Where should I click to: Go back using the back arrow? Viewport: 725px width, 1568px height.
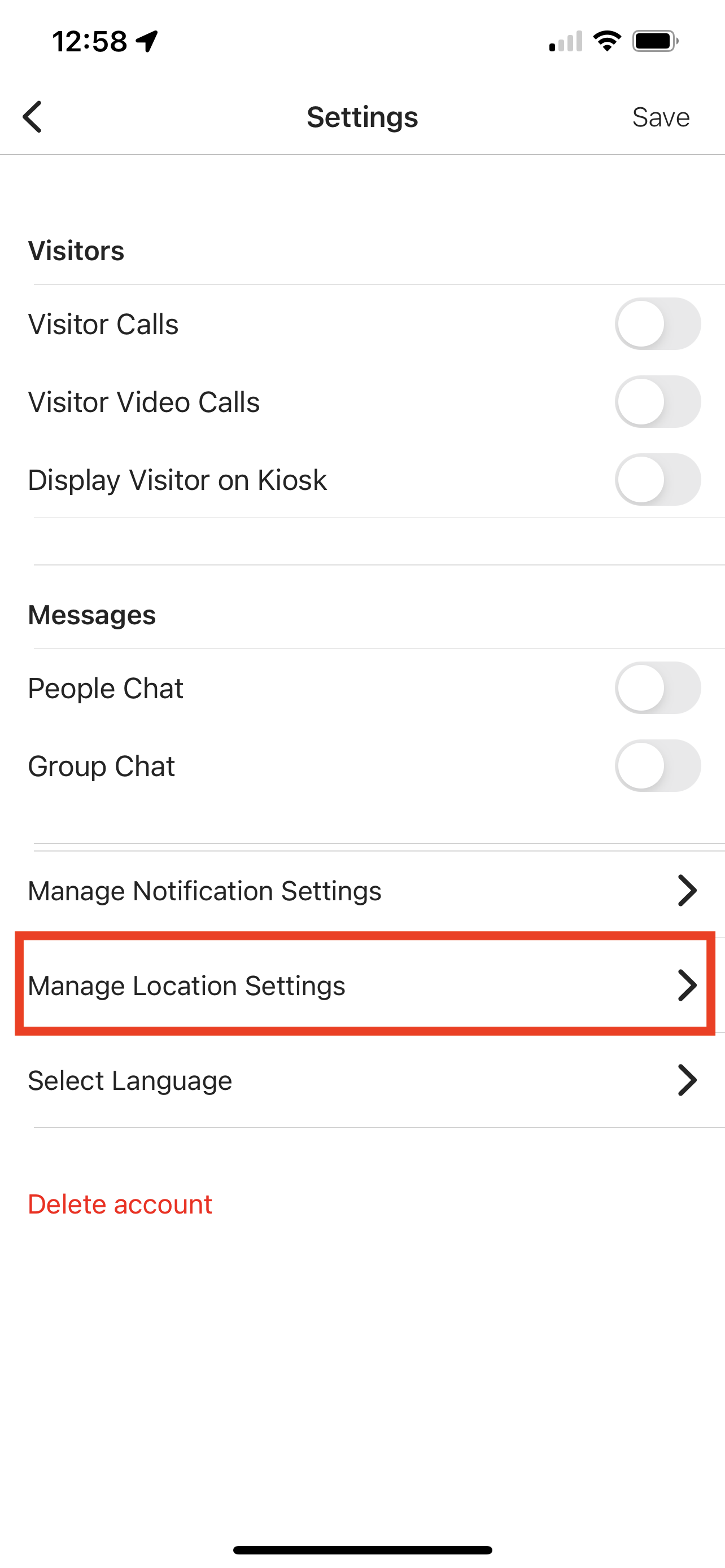(33, 116)
